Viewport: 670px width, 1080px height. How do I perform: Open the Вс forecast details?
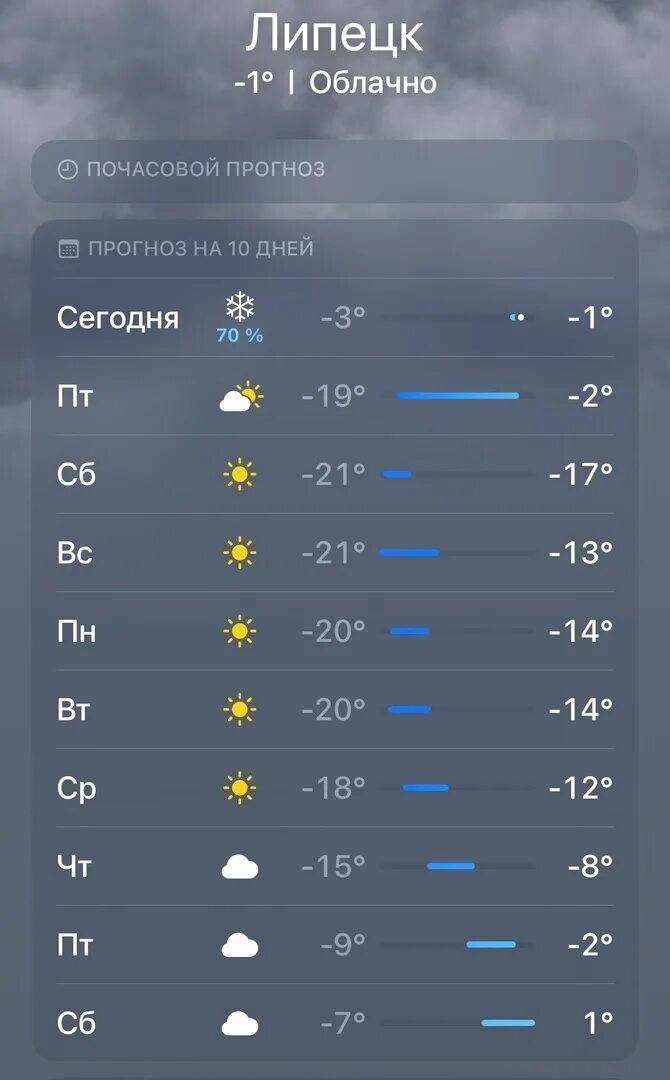[x=335, y=553]
